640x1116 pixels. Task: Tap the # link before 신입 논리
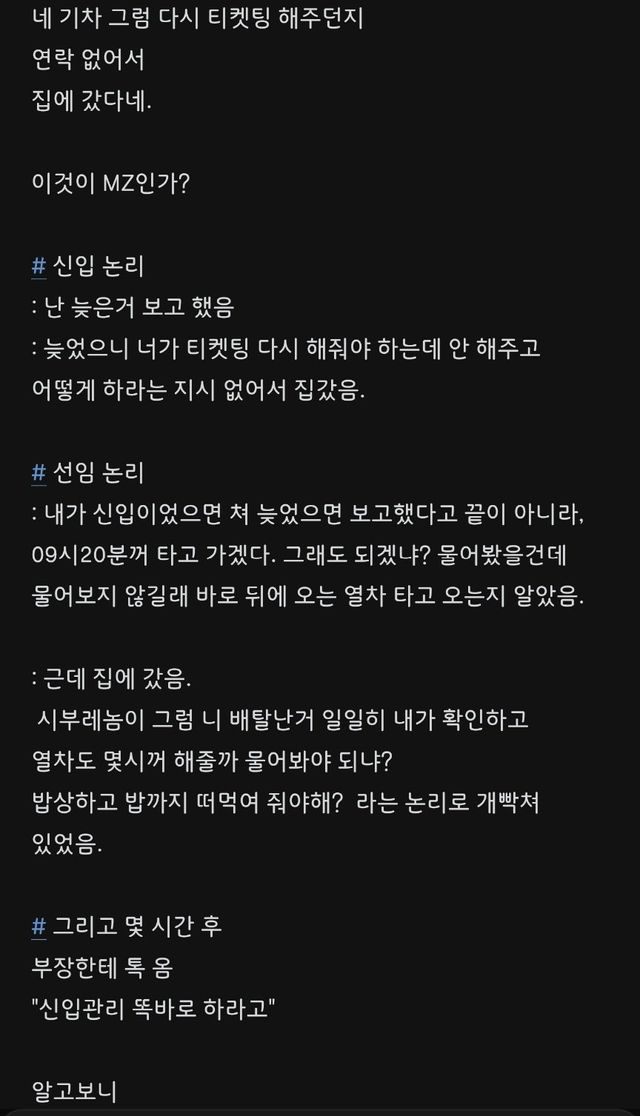click(39, 267)
